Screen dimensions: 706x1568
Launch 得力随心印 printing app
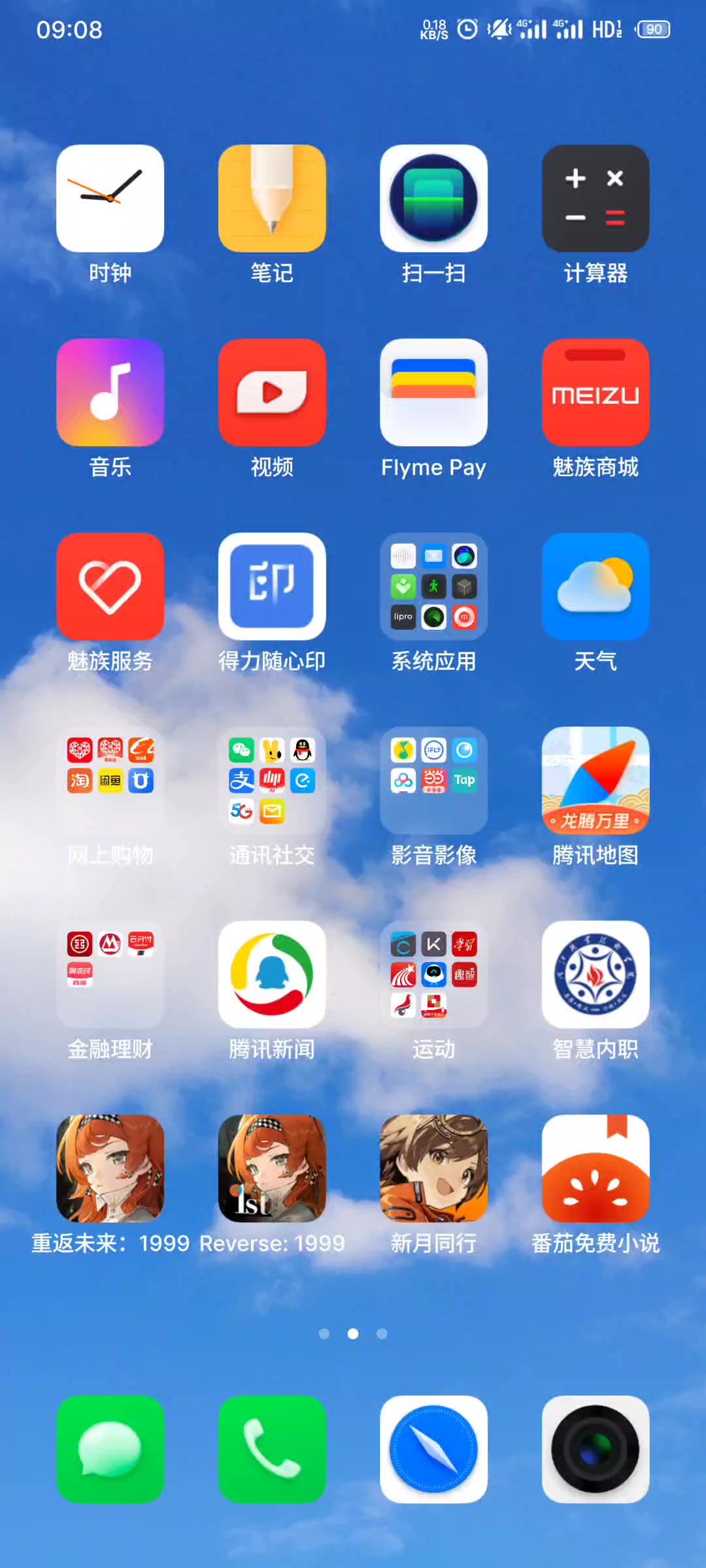[x=272, y=587]
